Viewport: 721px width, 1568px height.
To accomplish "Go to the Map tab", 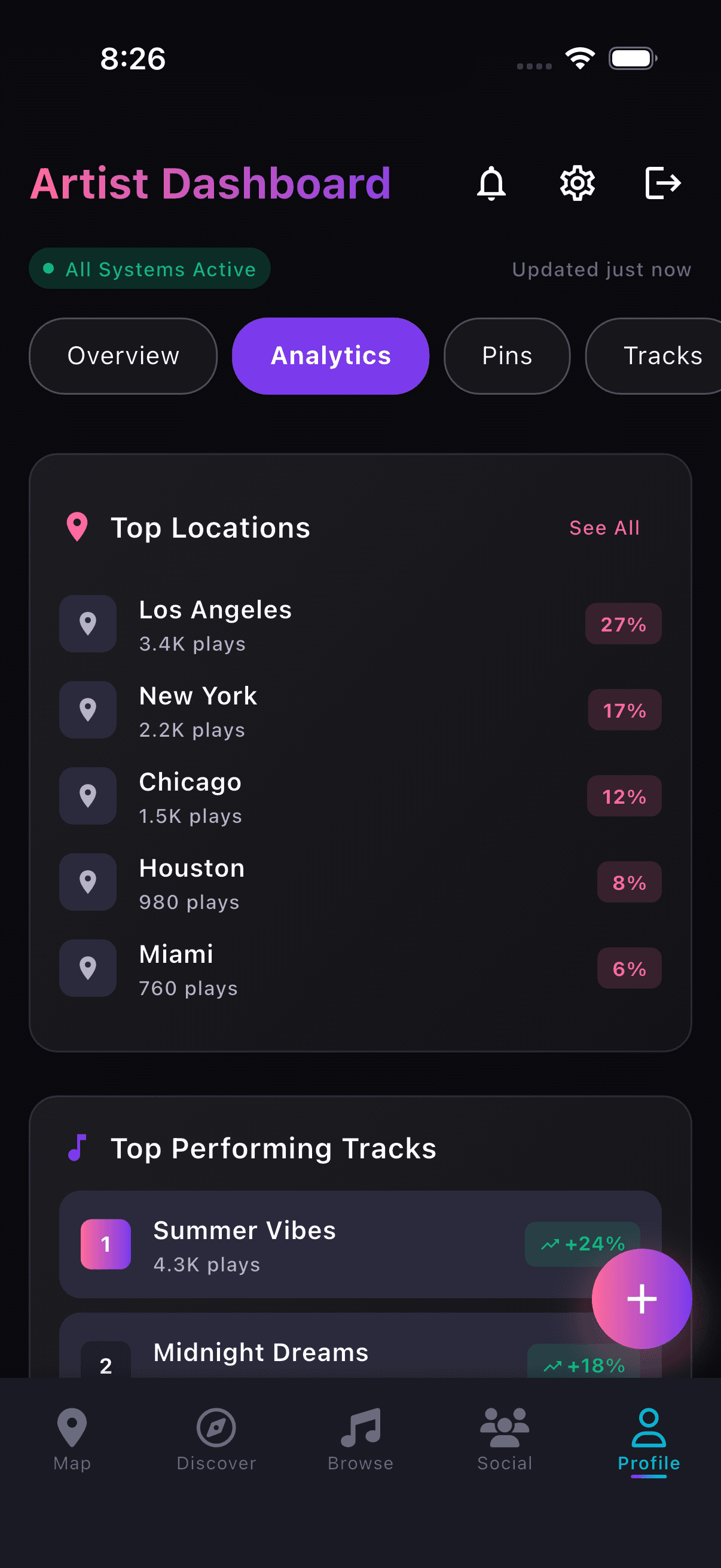I will (x=72, y=1438).
